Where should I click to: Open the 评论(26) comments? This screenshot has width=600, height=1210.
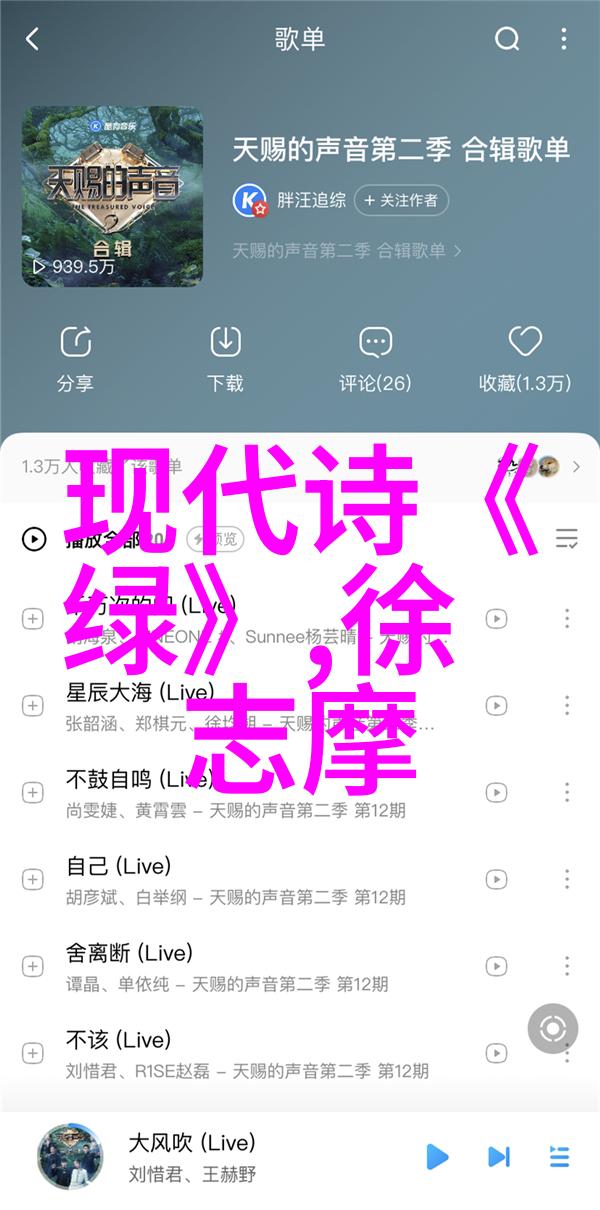375,357
